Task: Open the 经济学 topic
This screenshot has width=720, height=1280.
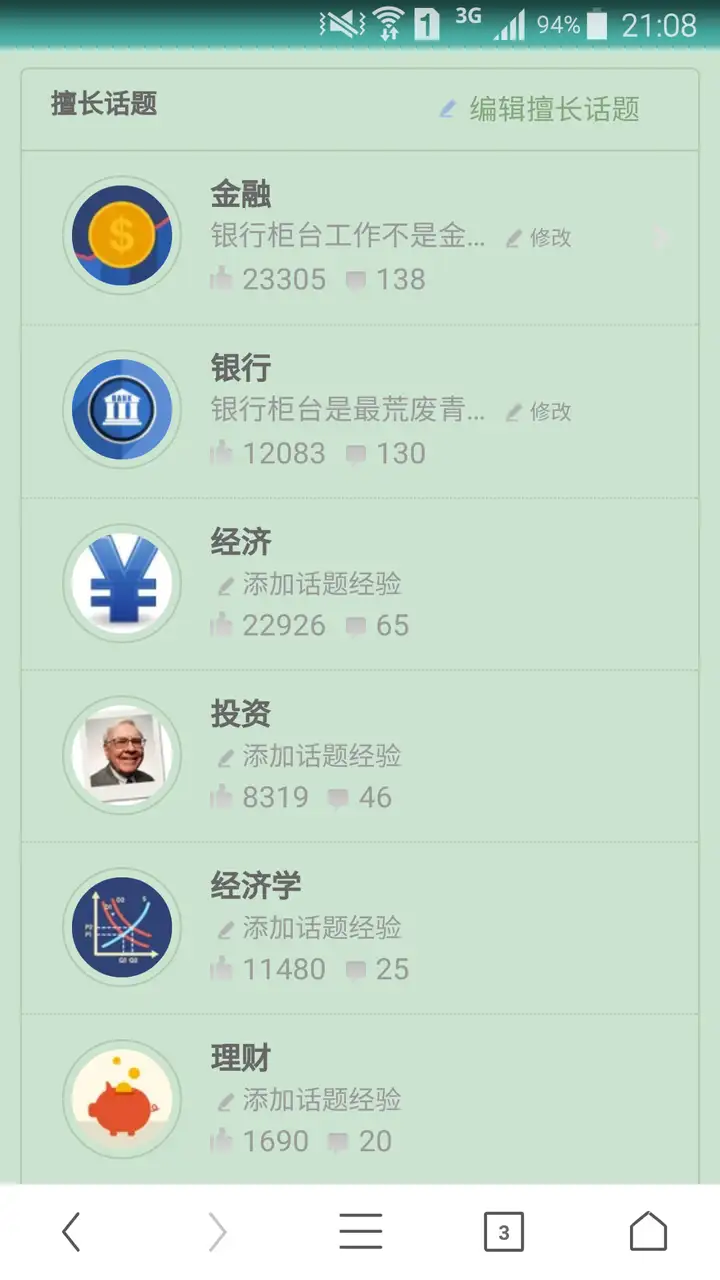Action: pos(256,886)
